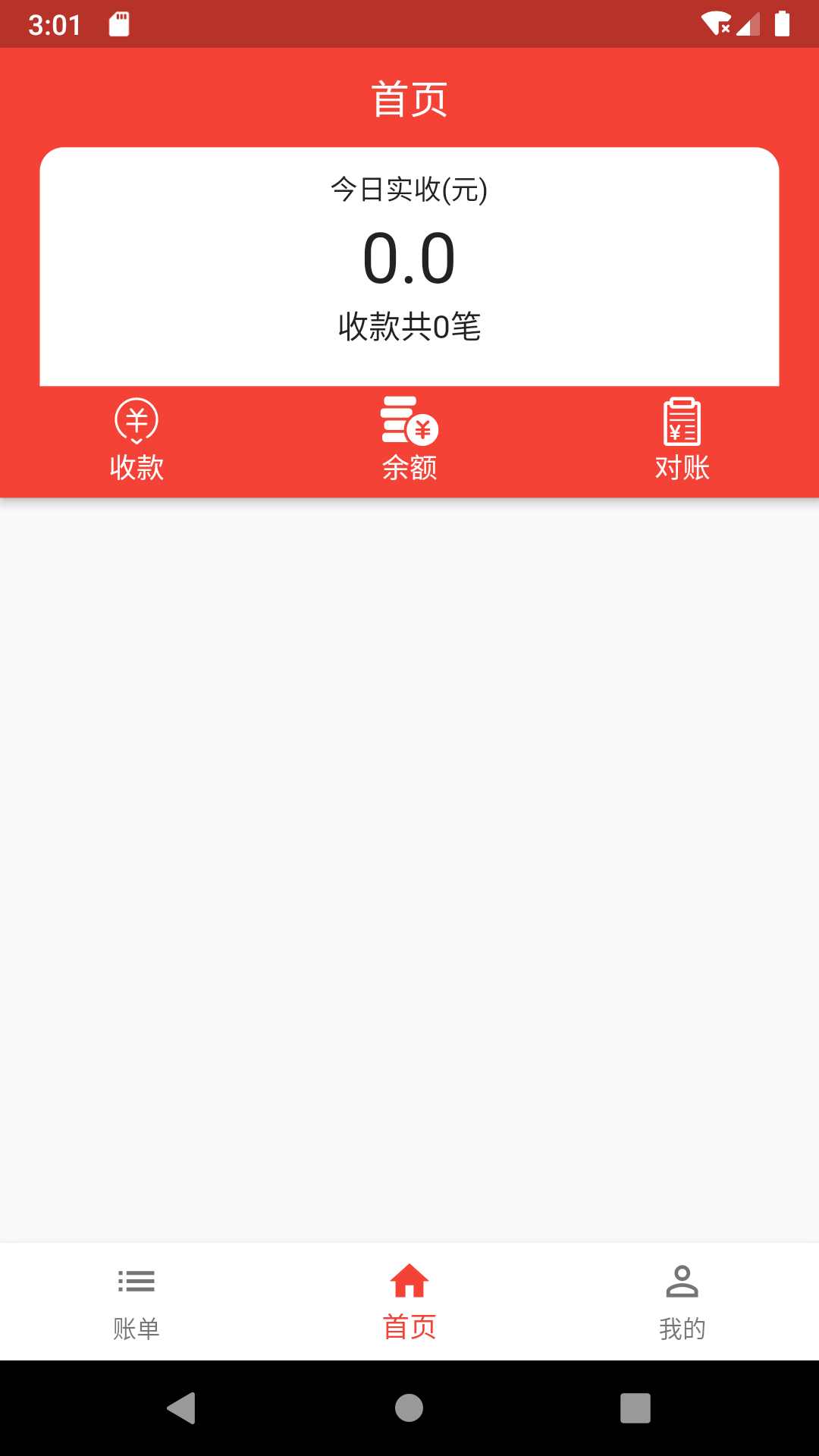819x1456 pixels.
Task: Tap the Wi-Fi status icon
Action: pos(716,23)
